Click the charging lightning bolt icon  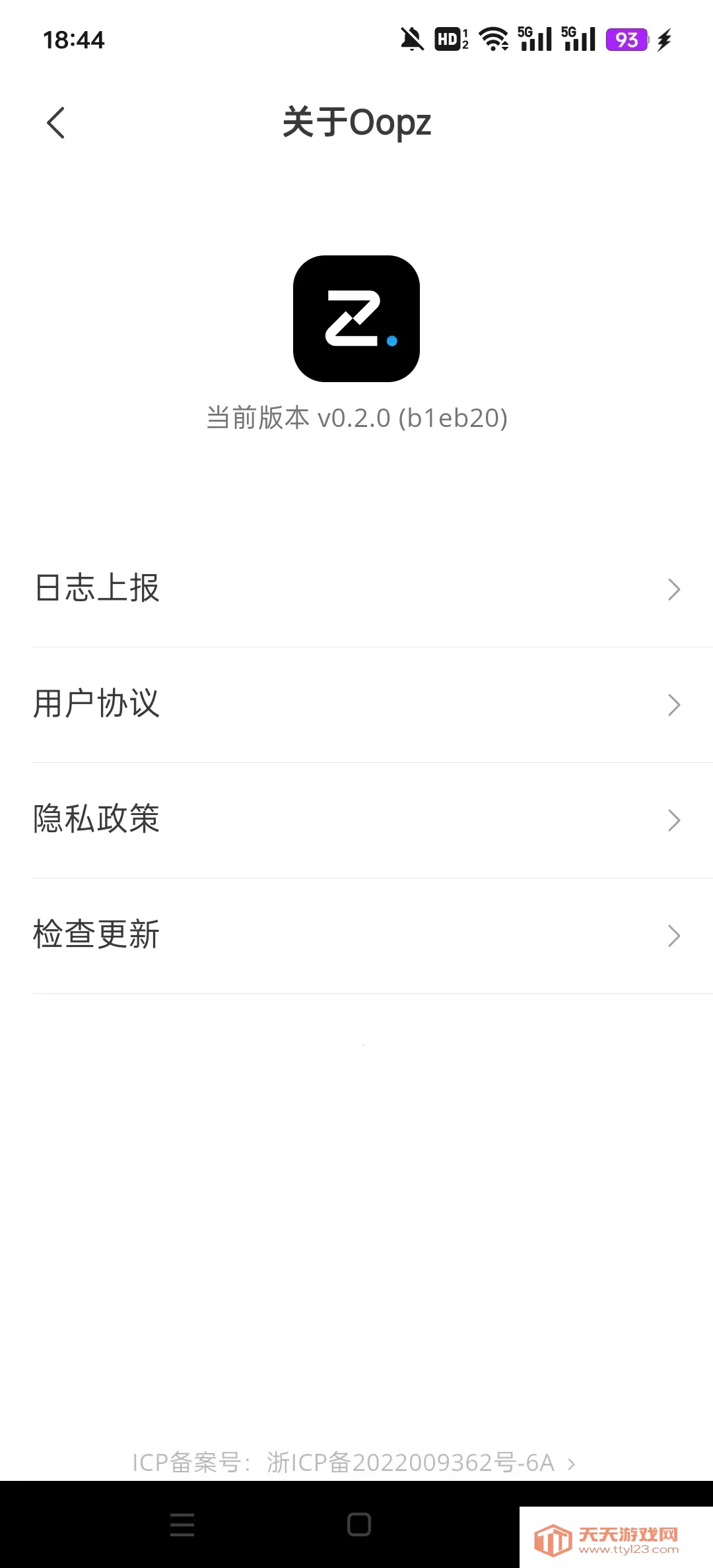point(665,41)
